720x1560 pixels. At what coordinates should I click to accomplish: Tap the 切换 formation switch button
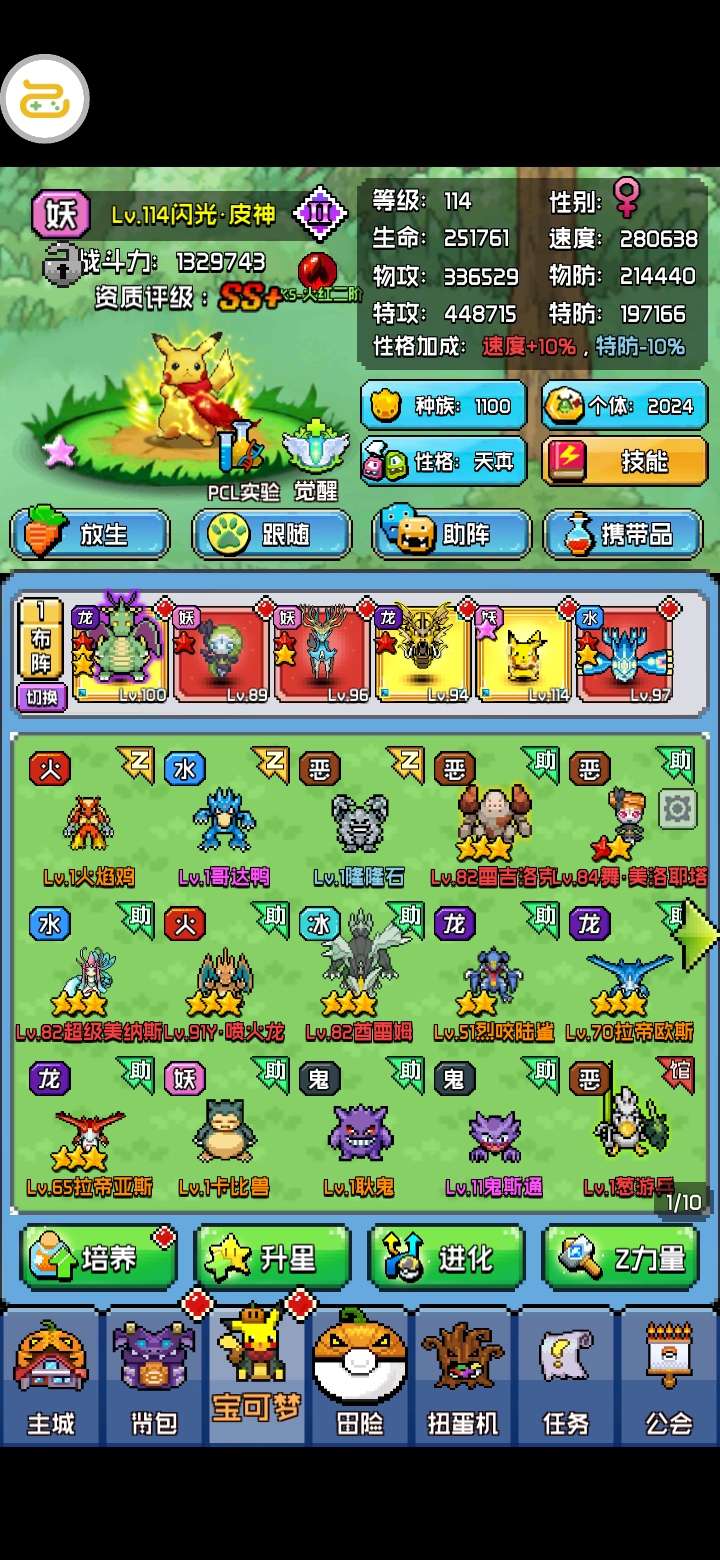tap(40, 697)
